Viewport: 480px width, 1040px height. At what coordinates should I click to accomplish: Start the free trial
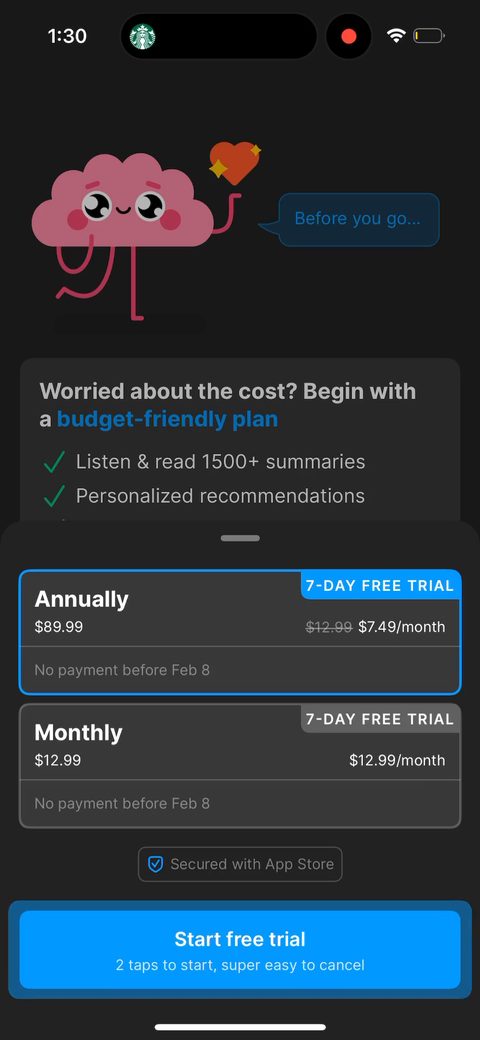(x=240, y=949)
